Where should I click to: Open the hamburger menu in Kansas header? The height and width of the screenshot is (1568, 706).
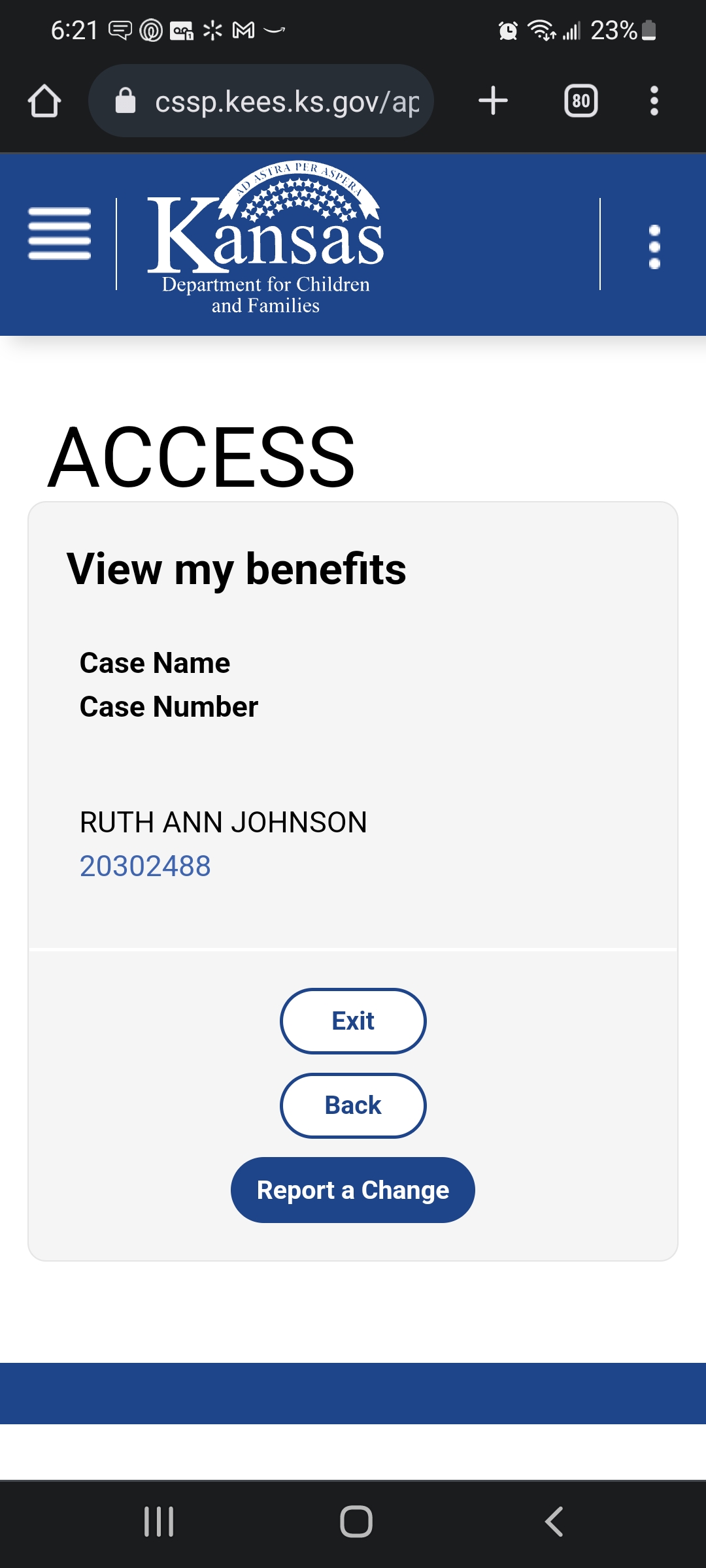(59, 234)
